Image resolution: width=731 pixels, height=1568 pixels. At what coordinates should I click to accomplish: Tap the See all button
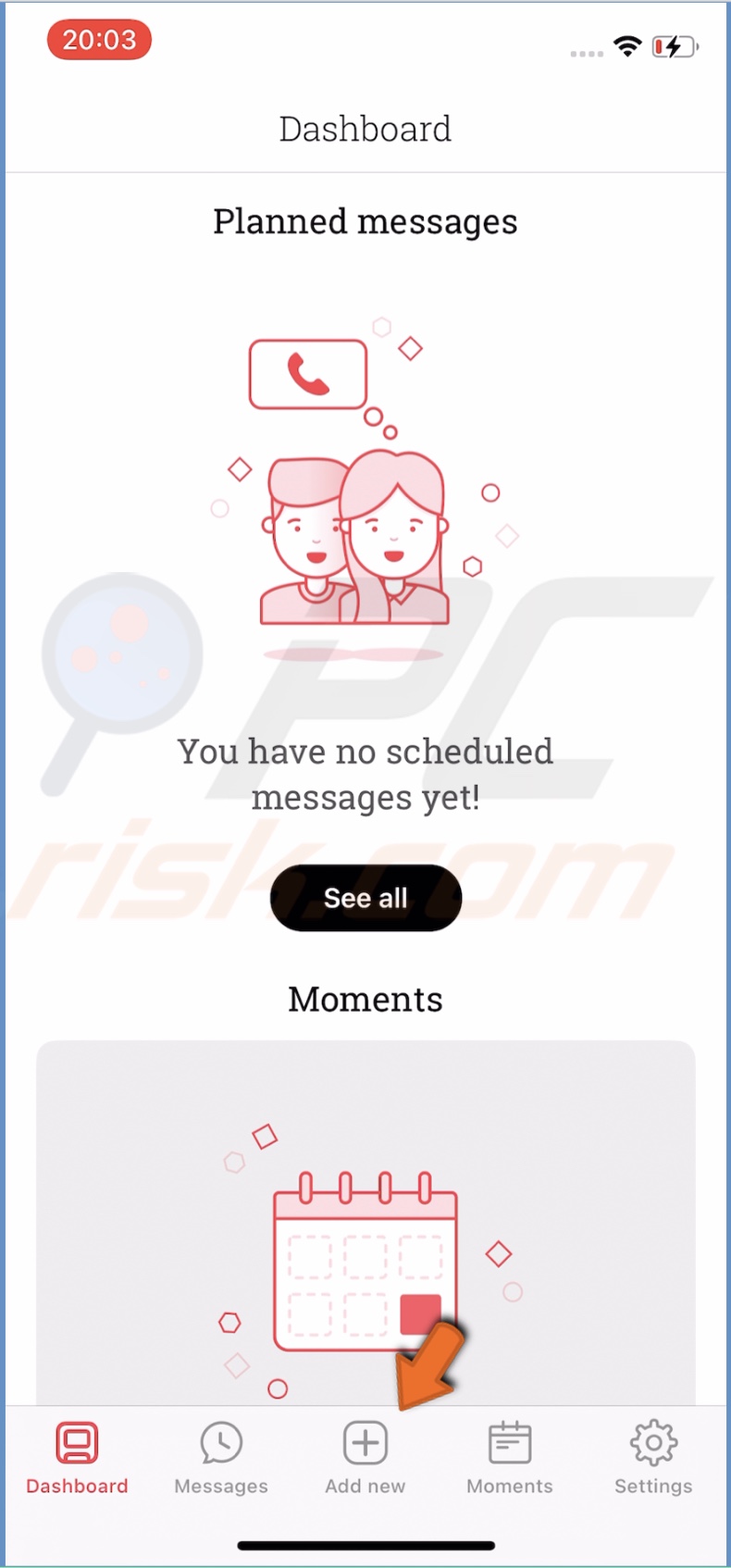(x=365, y=897)
